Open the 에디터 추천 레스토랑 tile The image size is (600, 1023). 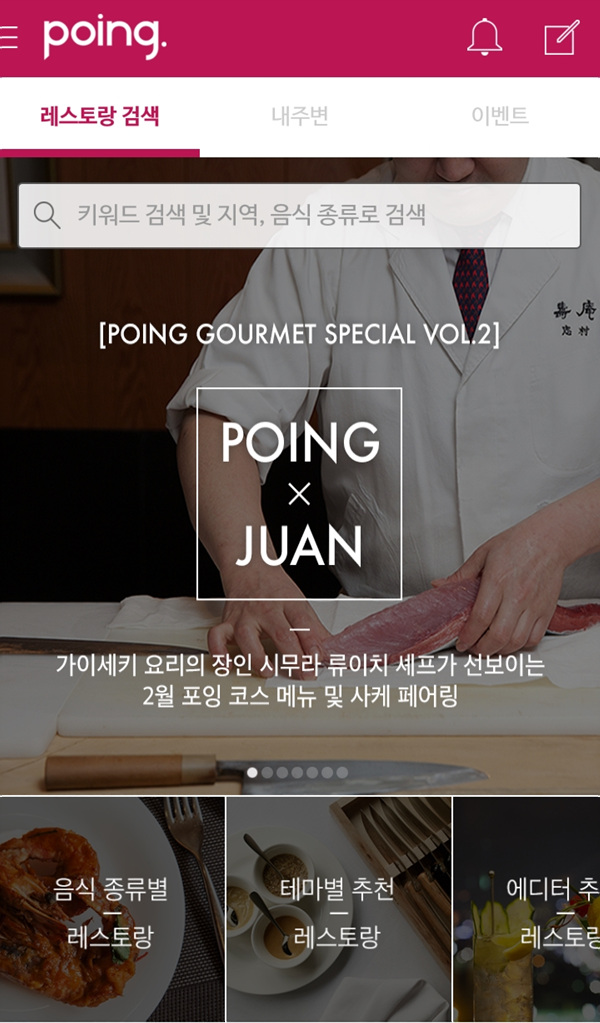tap(527, 909)
